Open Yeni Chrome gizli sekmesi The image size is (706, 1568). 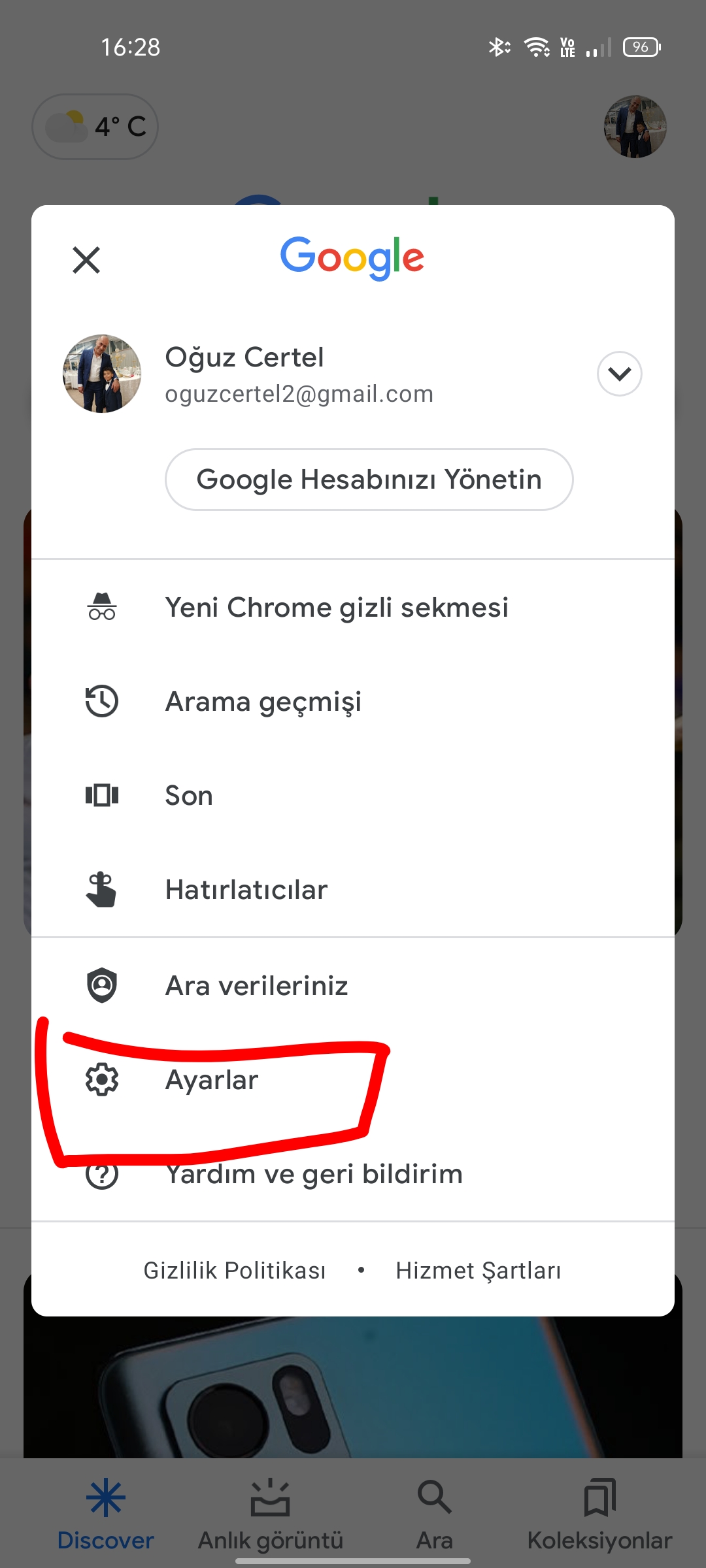(x=353, y=607)
